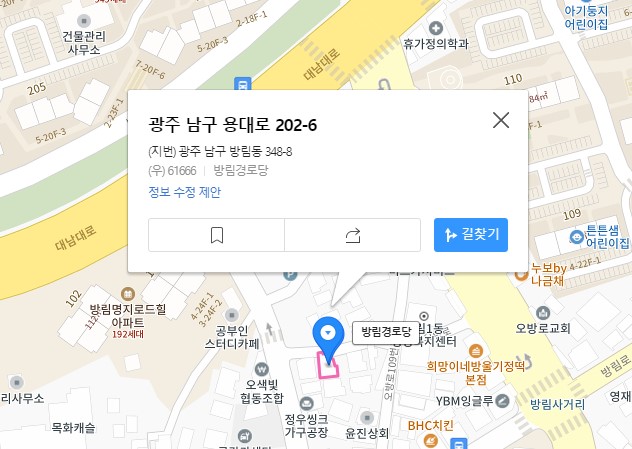
Task: Bookmark this address
Action: [x=216, y=235]
